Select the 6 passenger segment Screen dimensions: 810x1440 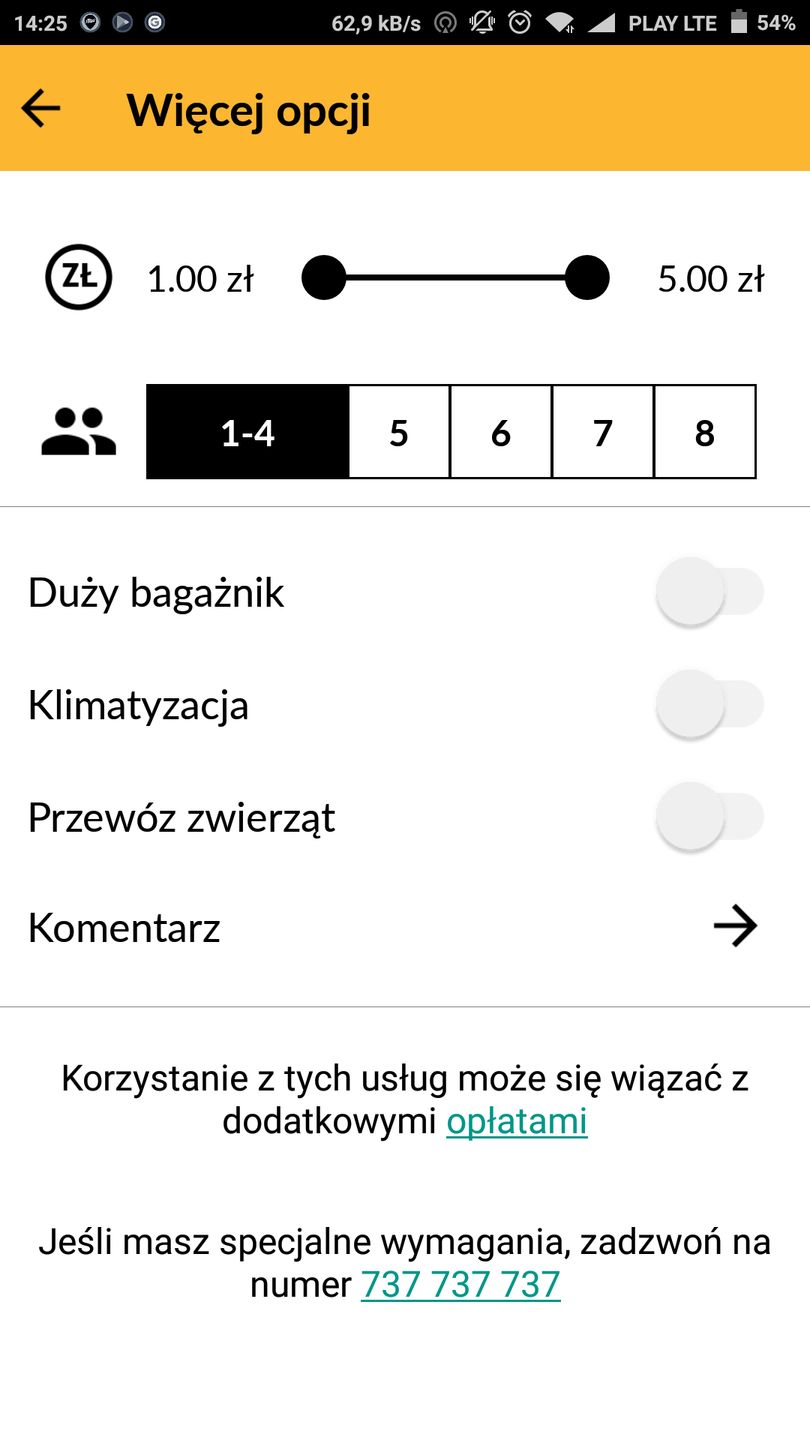pos(501,431)
